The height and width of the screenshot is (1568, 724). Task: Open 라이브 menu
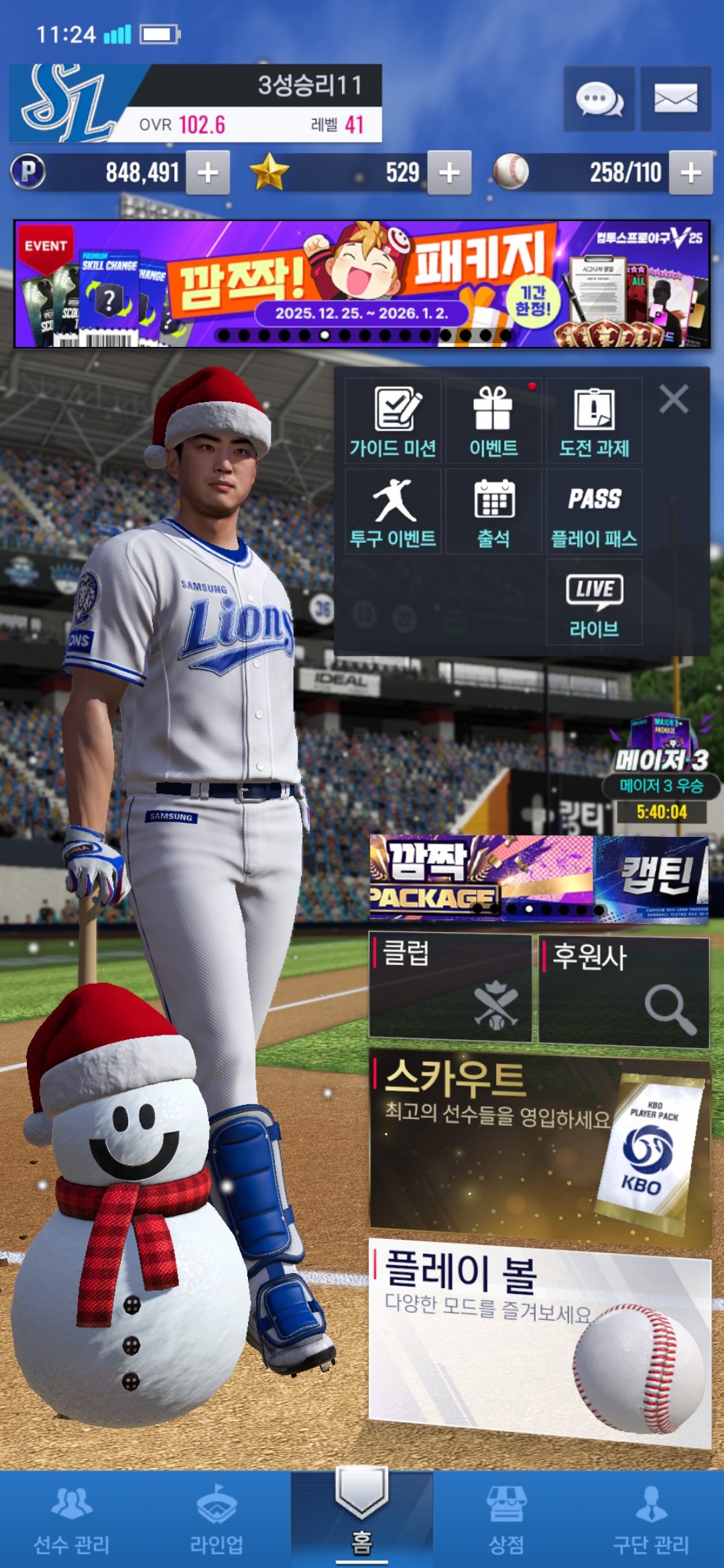point(594,602)
